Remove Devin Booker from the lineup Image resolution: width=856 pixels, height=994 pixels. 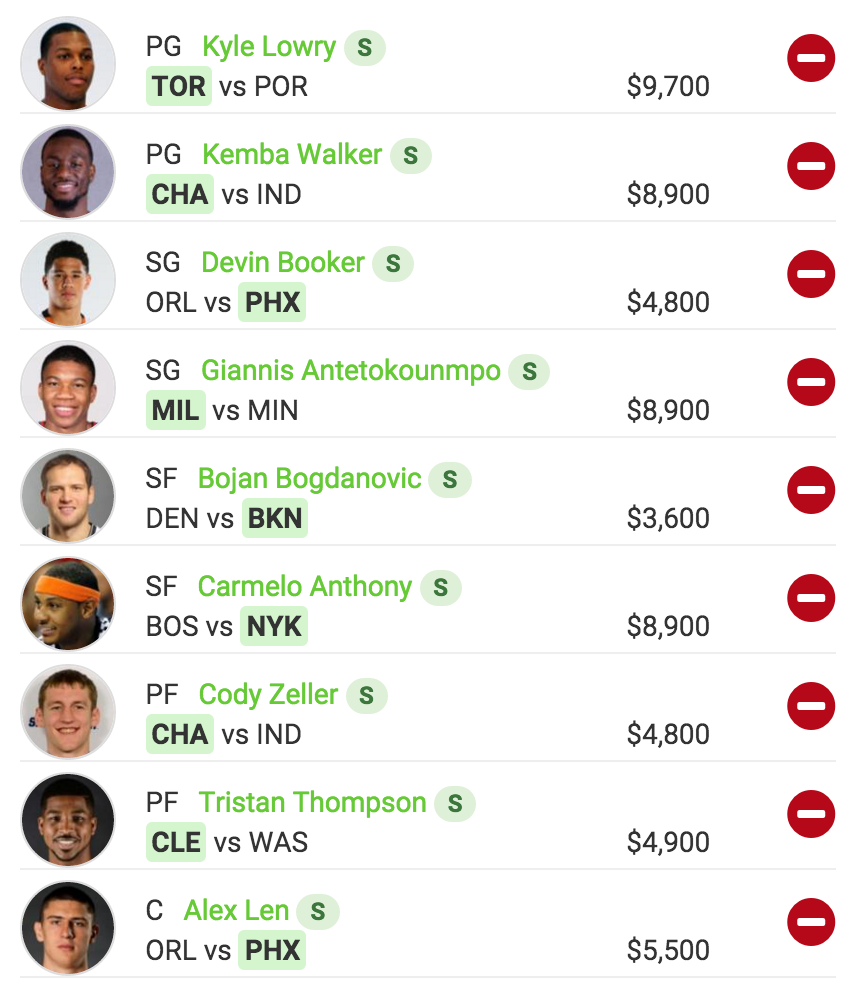coord(811,275)
